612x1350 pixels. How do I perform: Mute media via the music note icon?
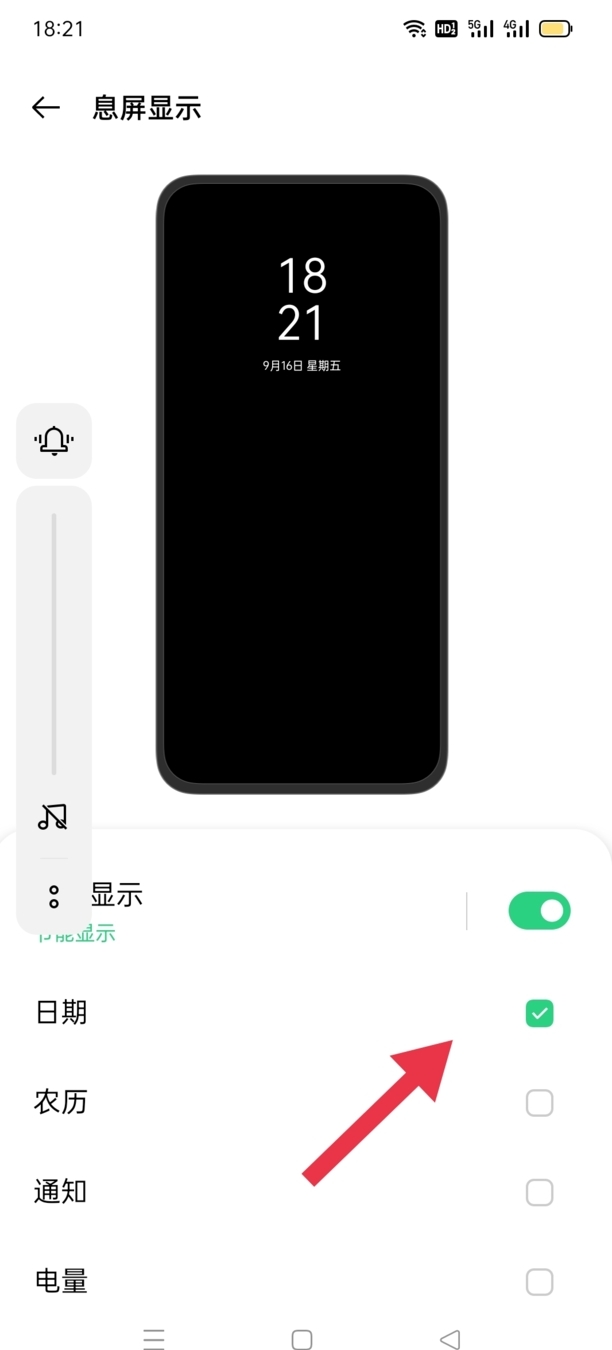pyautogui.click(x=53, y=817)
